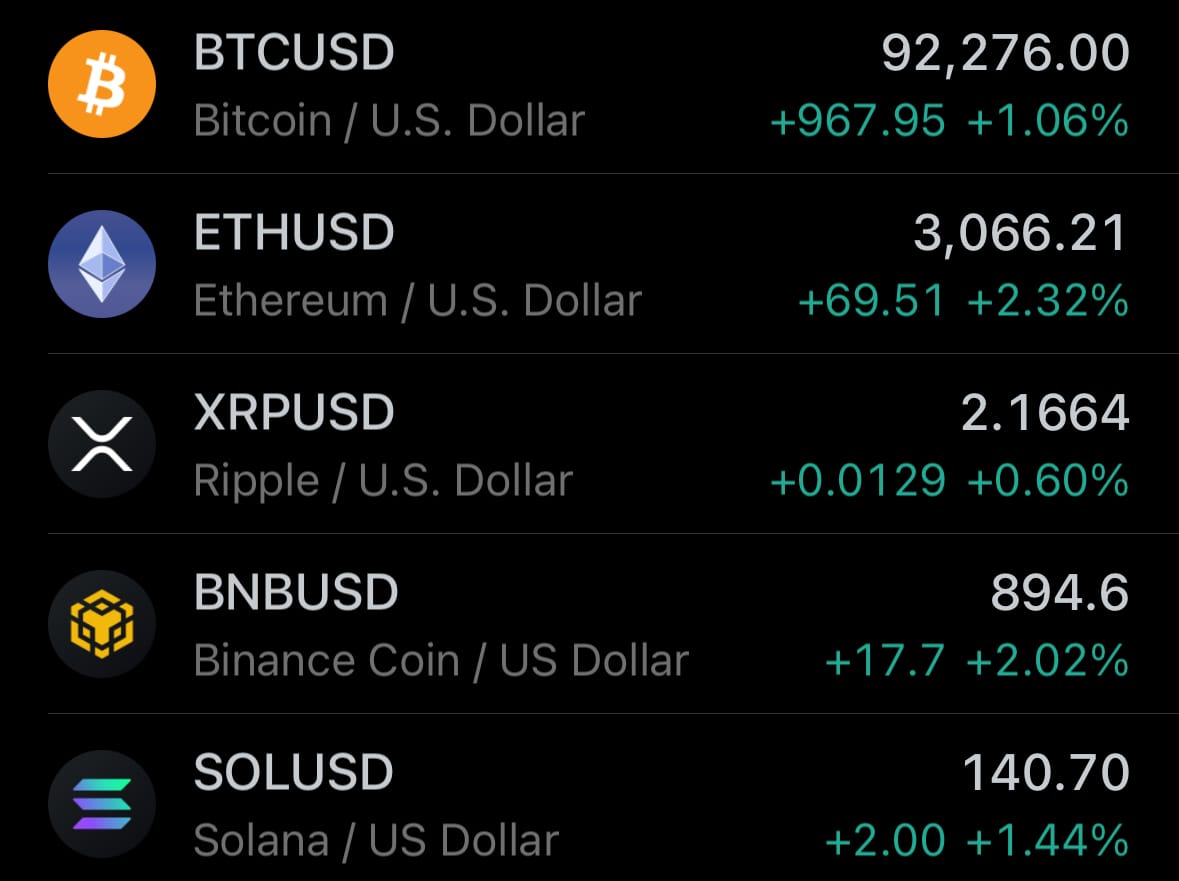View the XRPUSD Ripple row
Image resolution: width=1179 pixels, height=881 pixels.
point(589,445)
